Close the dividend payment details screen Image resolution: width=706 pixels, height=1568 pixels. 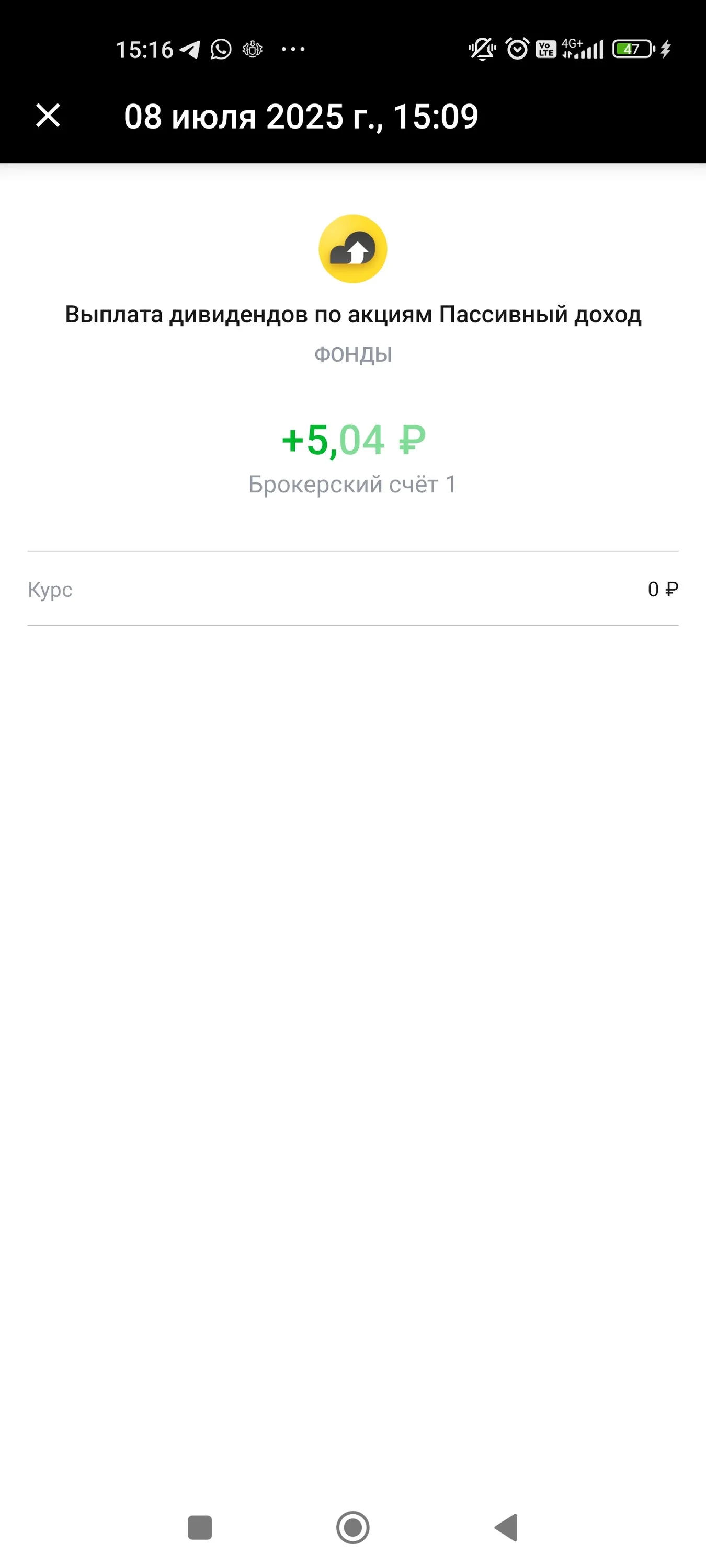pos(48,116)
